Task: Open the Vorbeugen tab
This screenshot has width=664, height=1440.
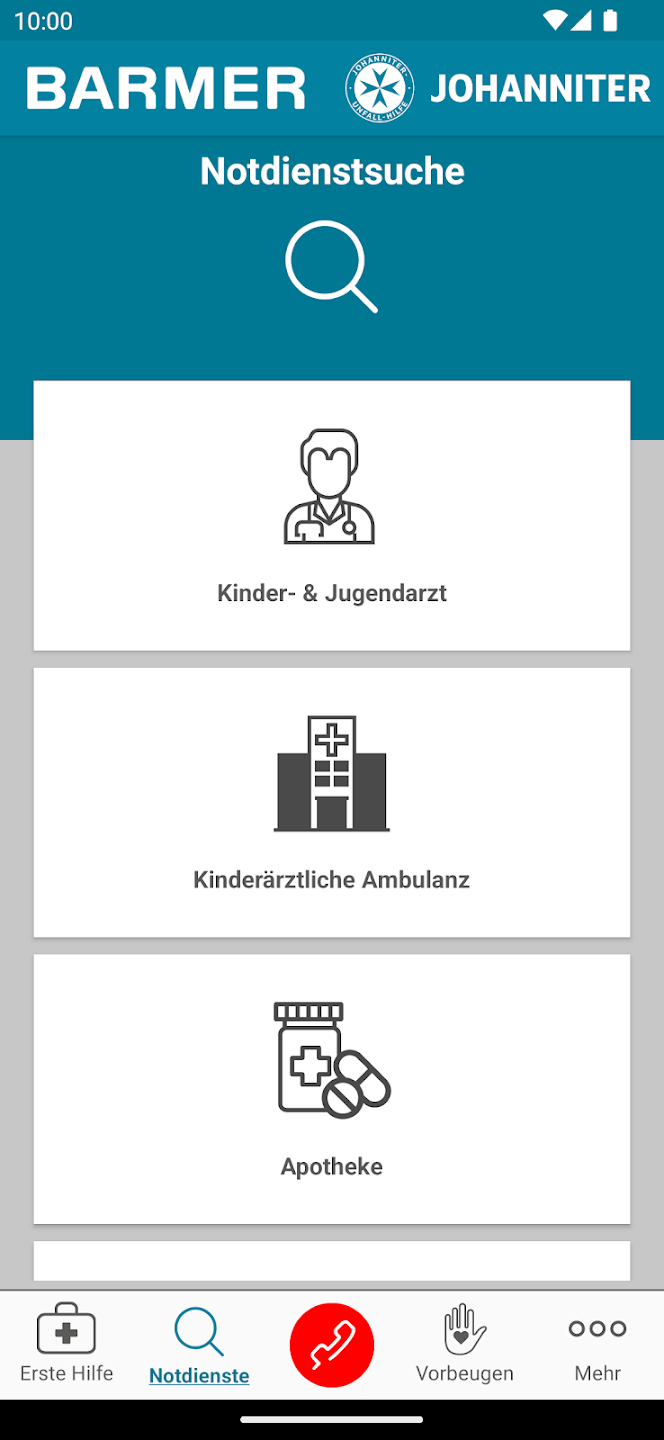Action: [x=465, y=1345]
